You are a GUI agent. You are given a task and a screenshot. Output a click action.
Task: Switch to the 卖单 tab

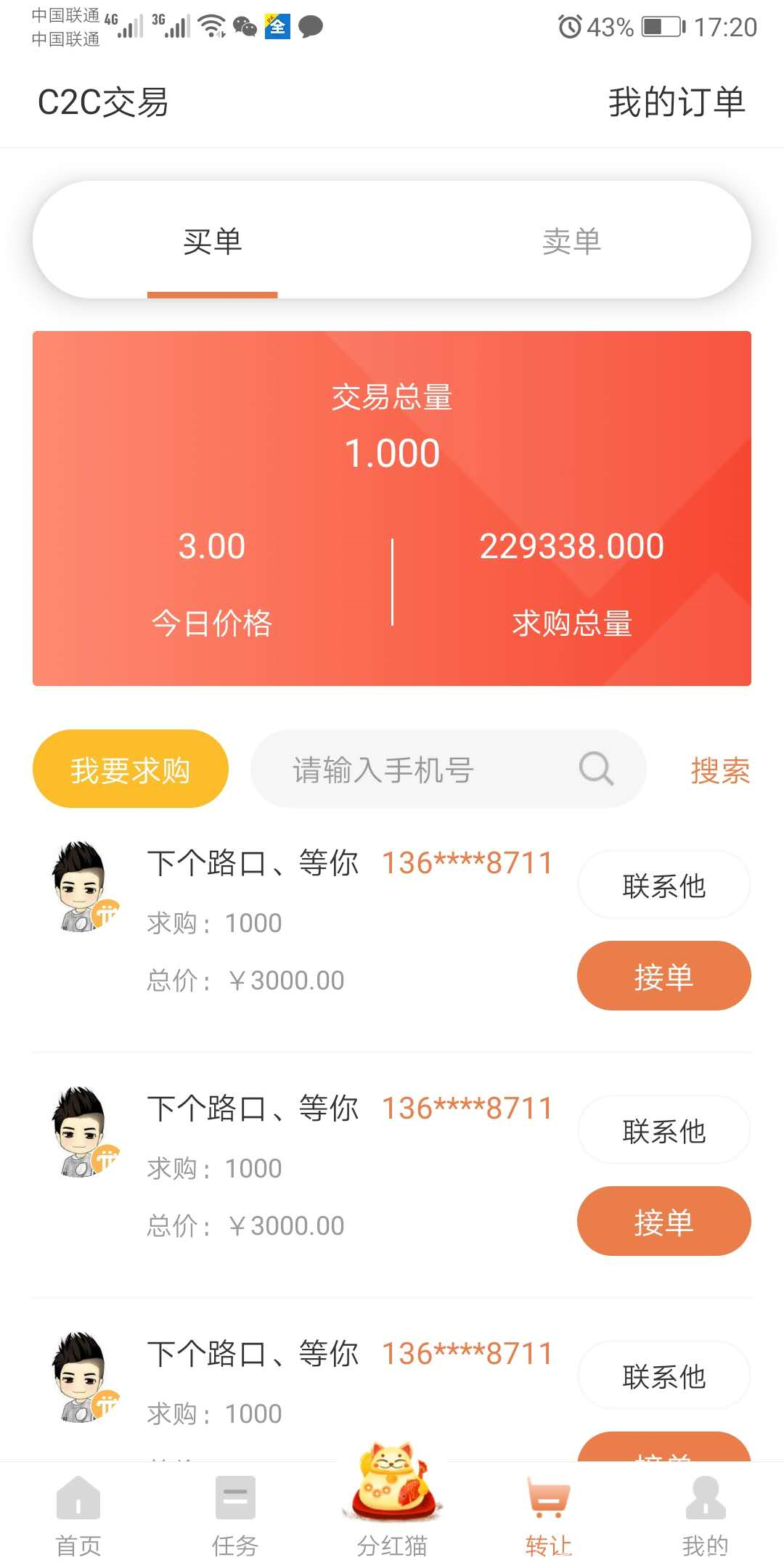571,241
